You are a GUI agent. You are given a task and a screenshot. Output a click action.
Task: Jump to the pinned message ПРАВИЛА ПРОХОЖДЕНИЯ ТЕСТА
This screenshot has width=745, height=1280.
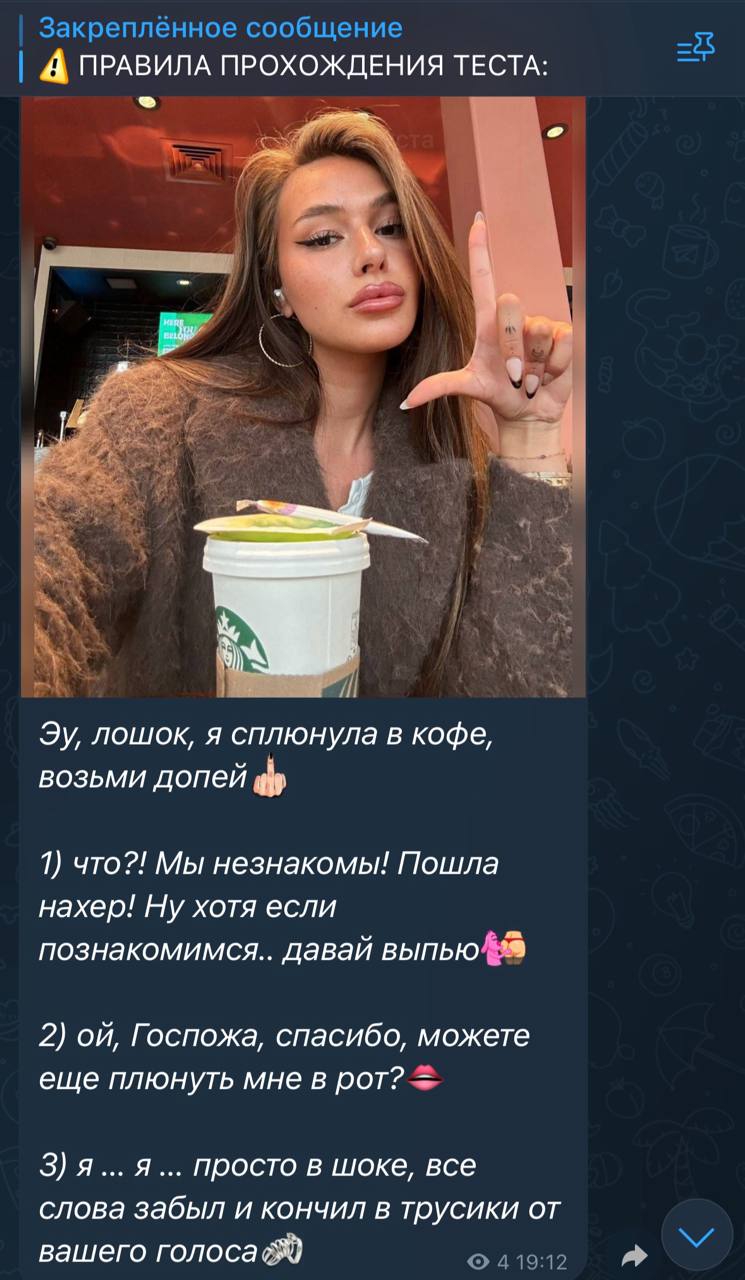300,48
